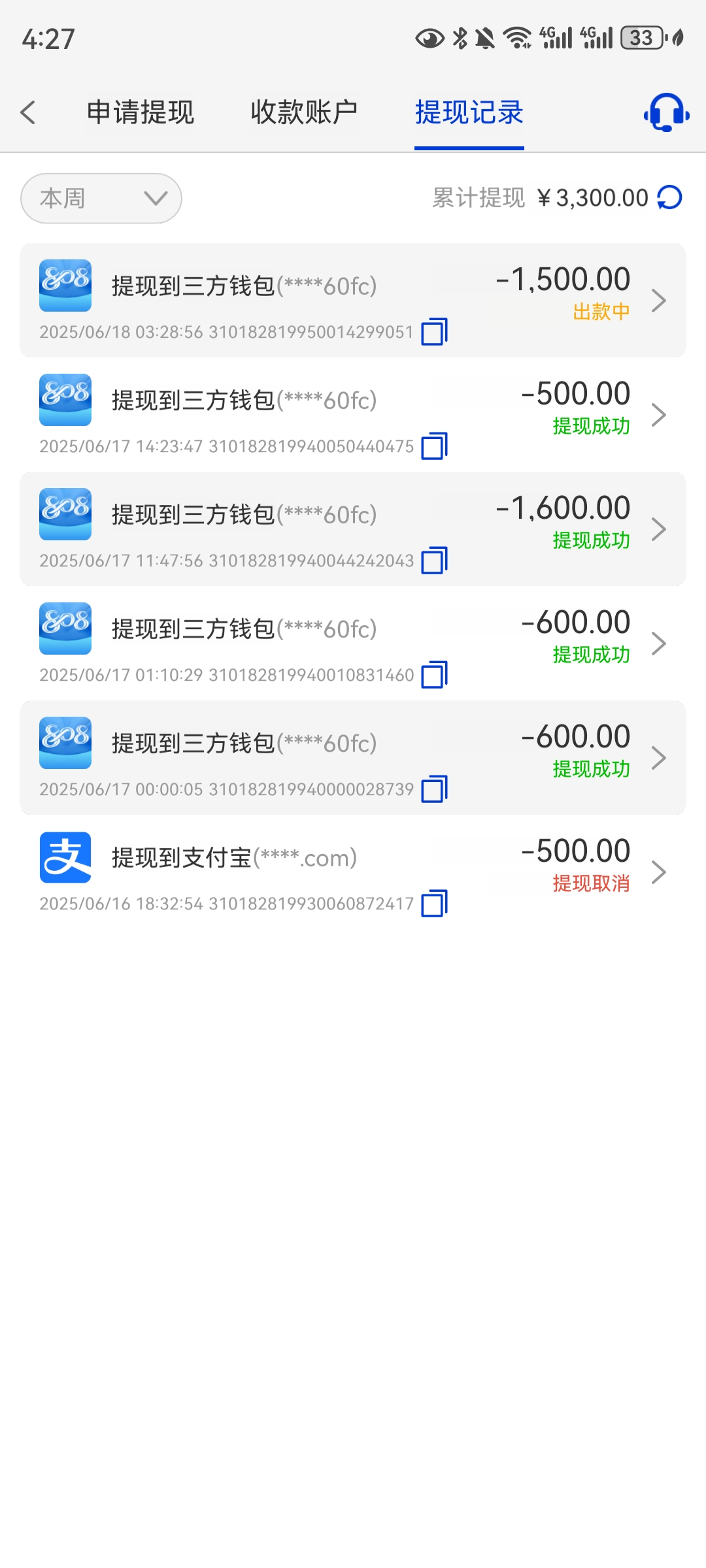Copy order number ending in 00028739
Screen dimensions: 706x1568
[434, 789]
